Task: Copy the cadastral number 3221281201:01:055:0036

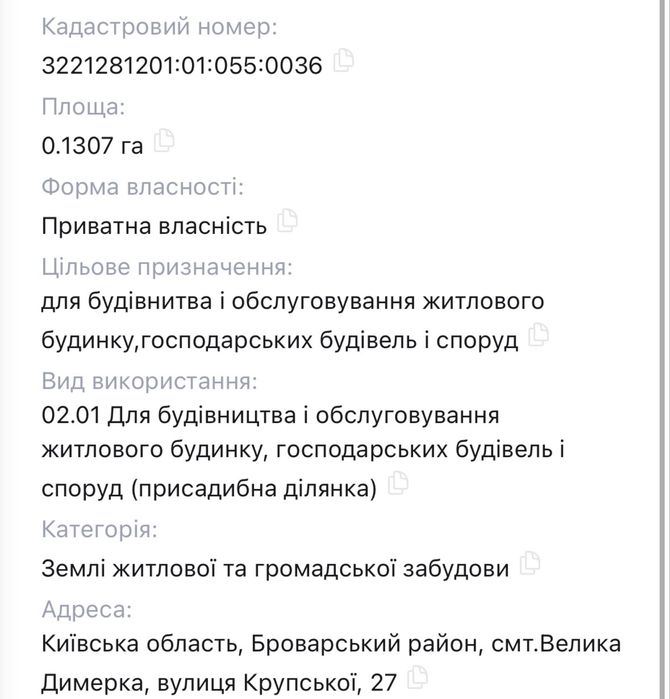Action: [x=344, y=60]
